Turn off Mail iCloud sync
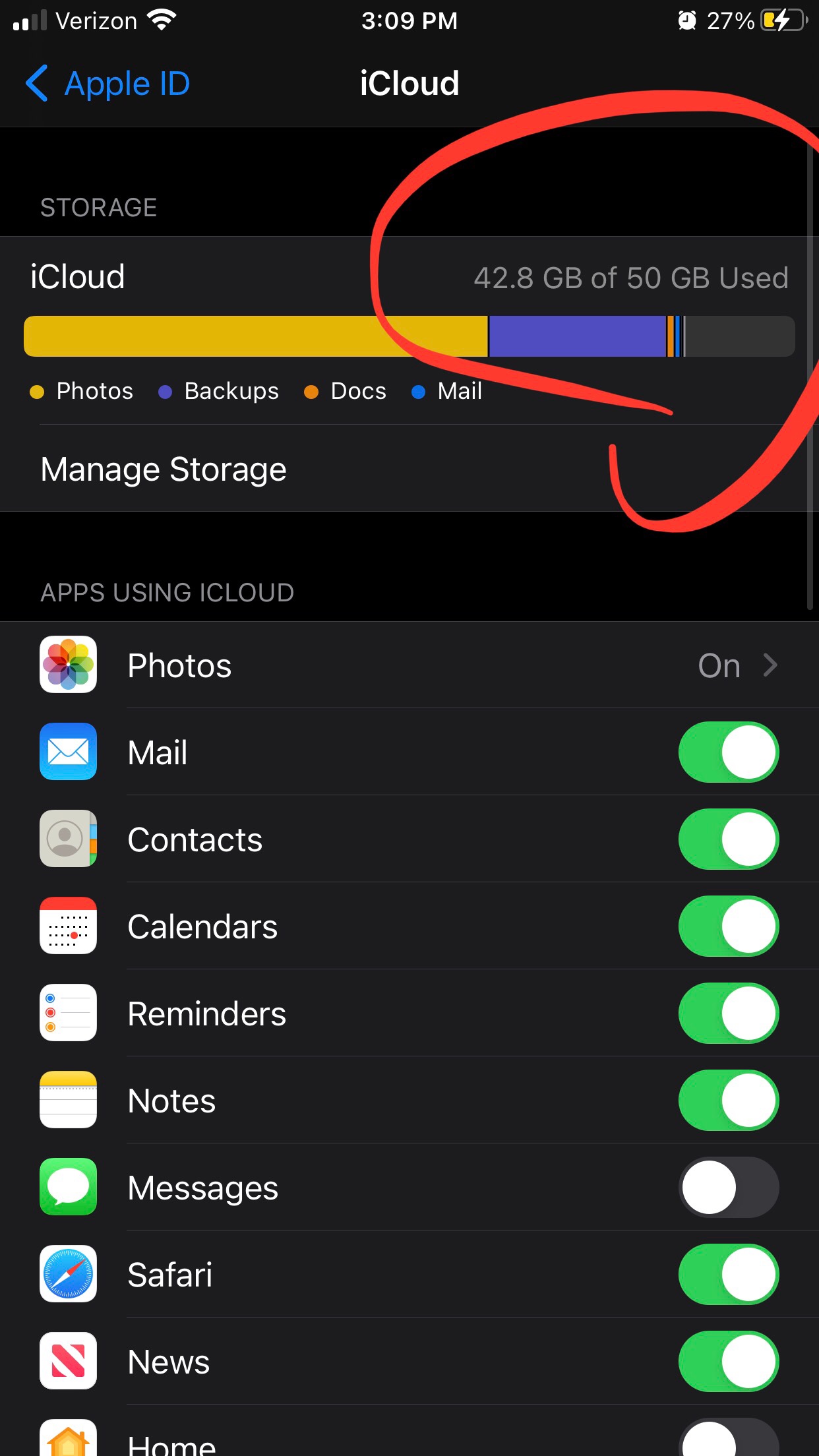Image resolution: width=819 pixels, height=1456 pixels. 729,752
